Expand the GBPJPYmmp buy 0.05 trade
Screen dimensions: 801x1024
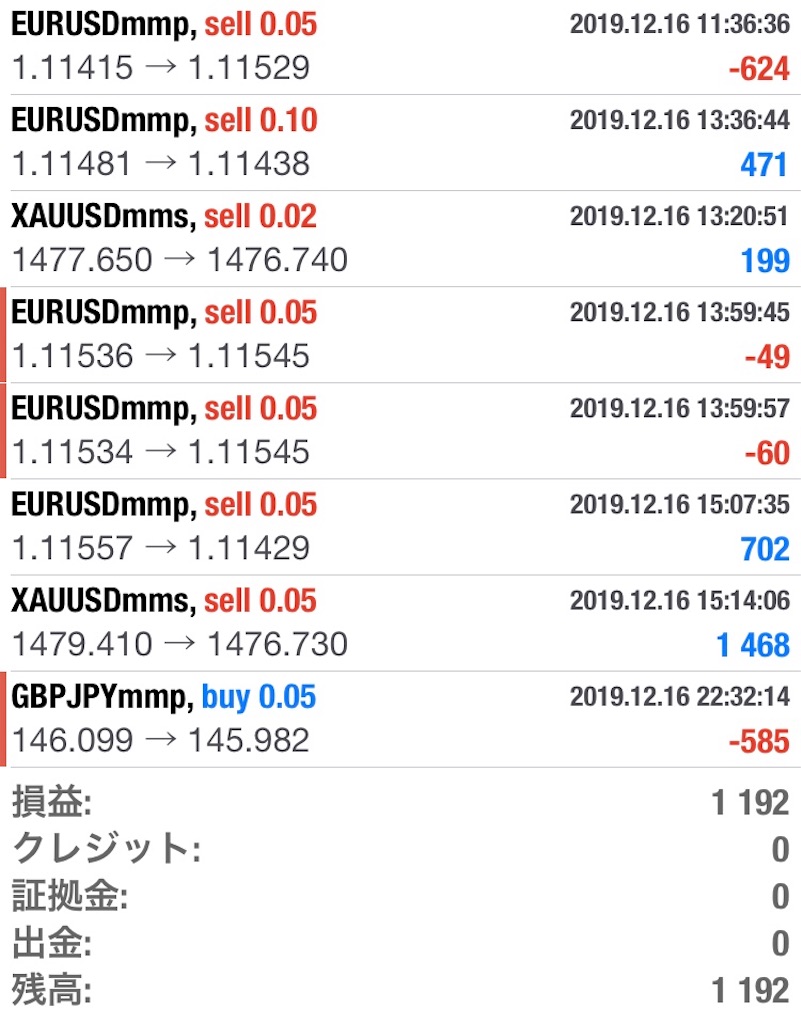click(400, 718)
